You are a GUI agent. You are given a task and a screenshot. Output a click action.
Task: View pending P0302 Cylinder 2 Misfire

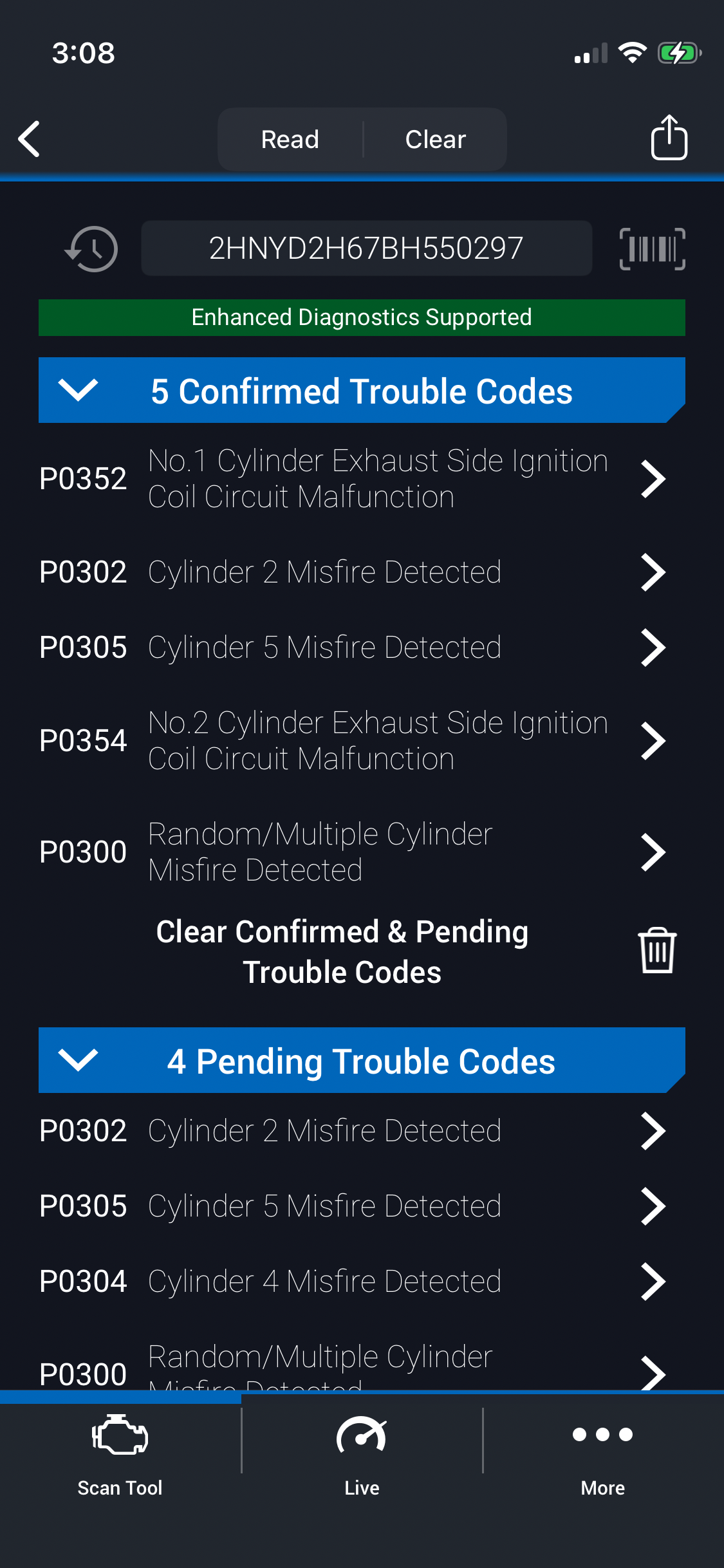tap(353, 1130)
